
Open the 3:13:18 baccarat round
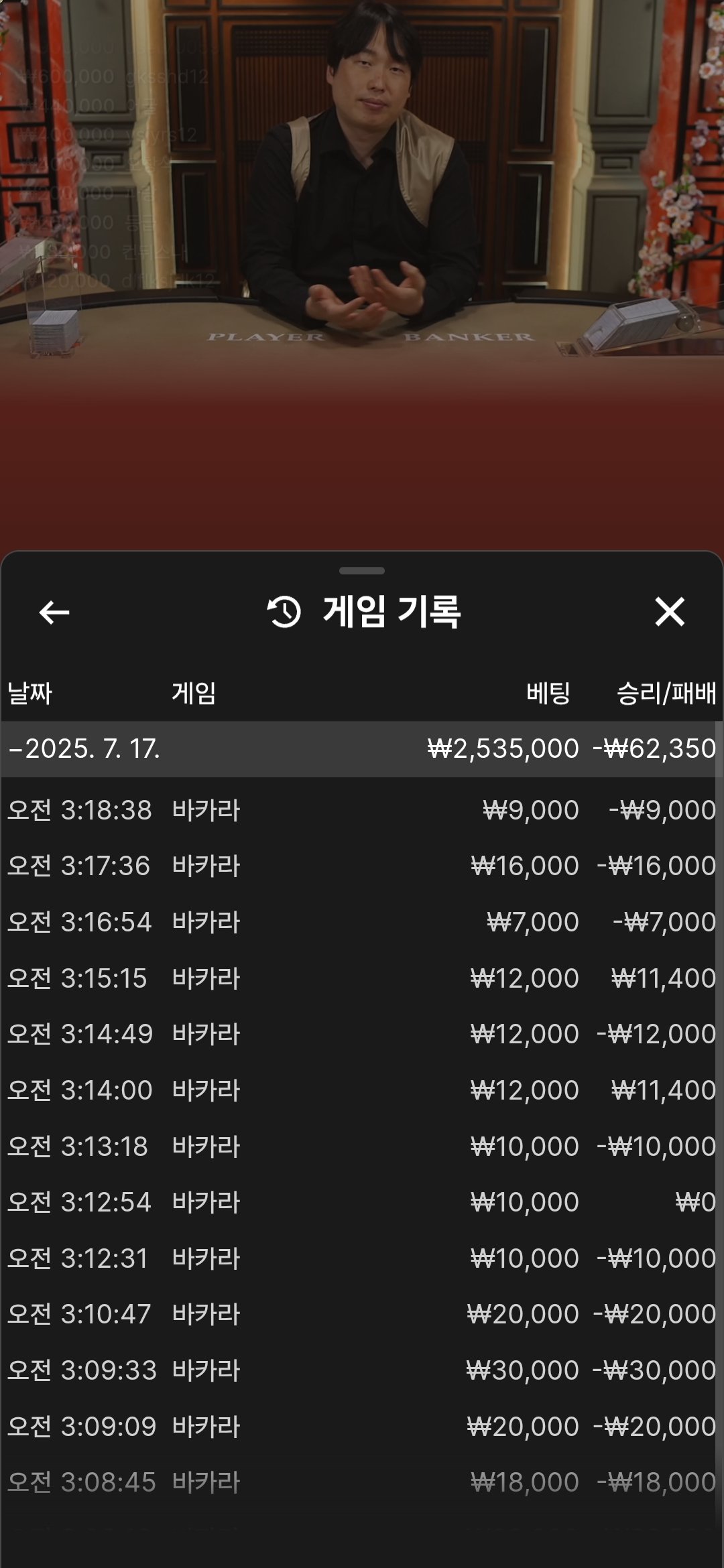pyautogui.click(x=362, y=1147)
